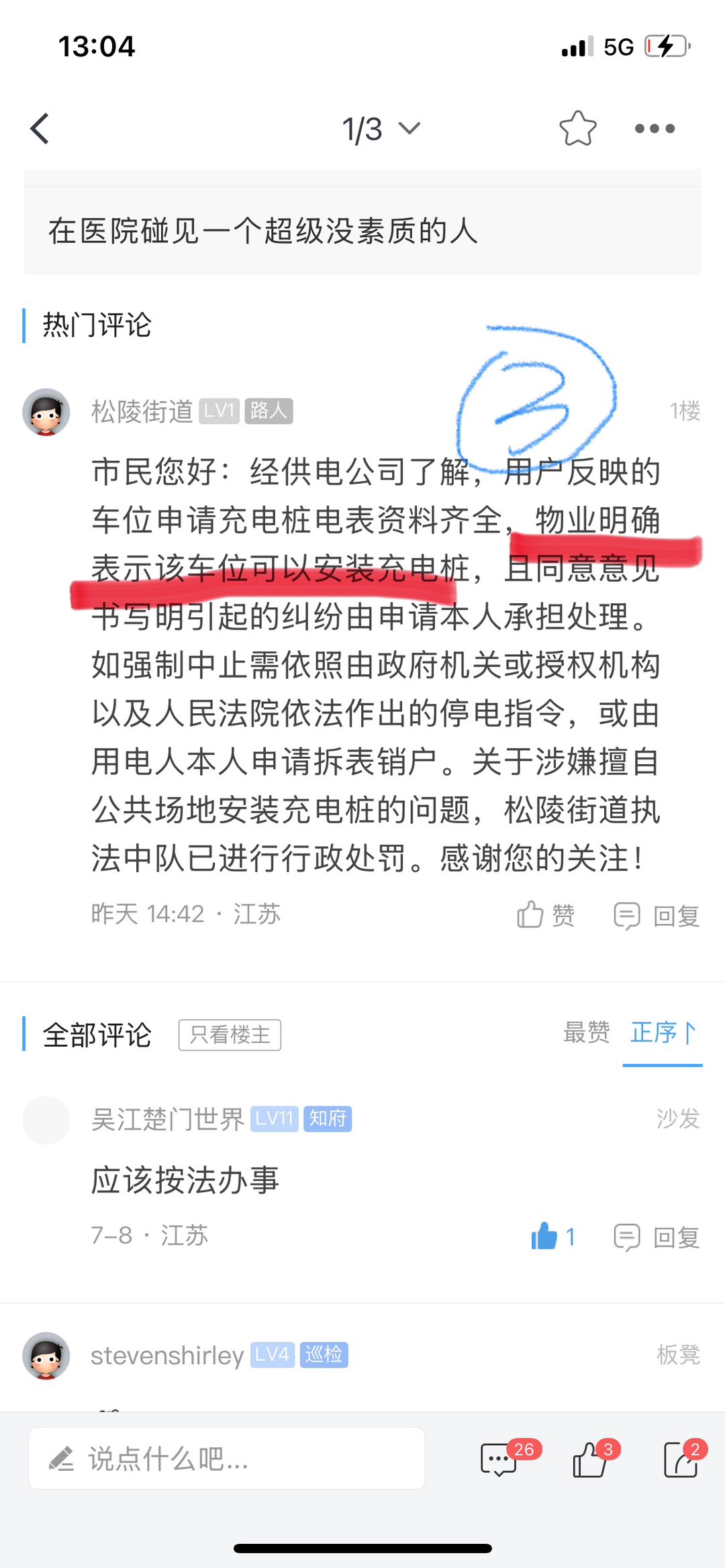Select 正序 comment ordering
Image resolution: width=725 pixels, height=1568 pixels.
662,1033
